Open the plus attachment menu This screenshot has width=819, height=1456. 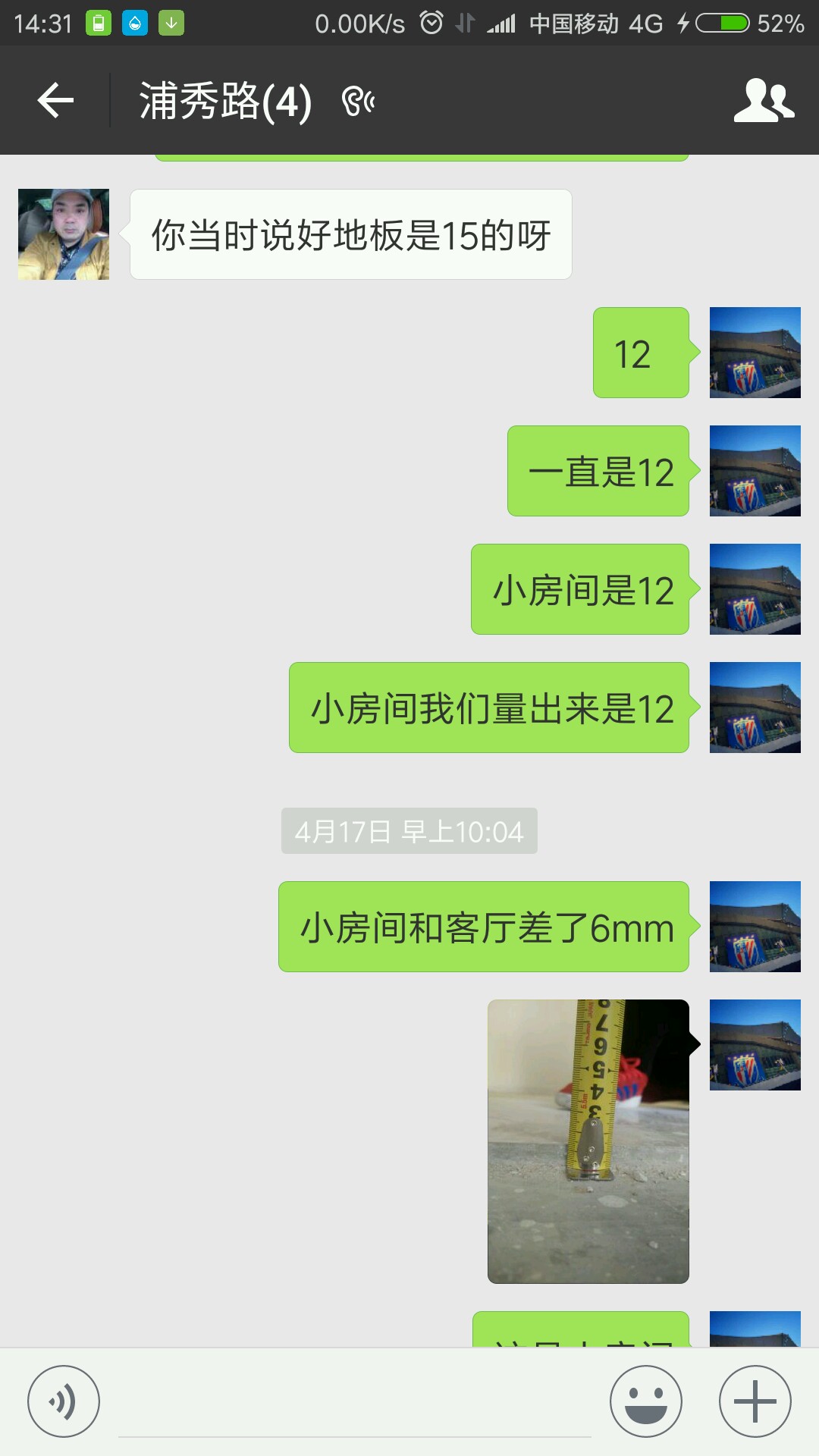tap(755, 1401)
